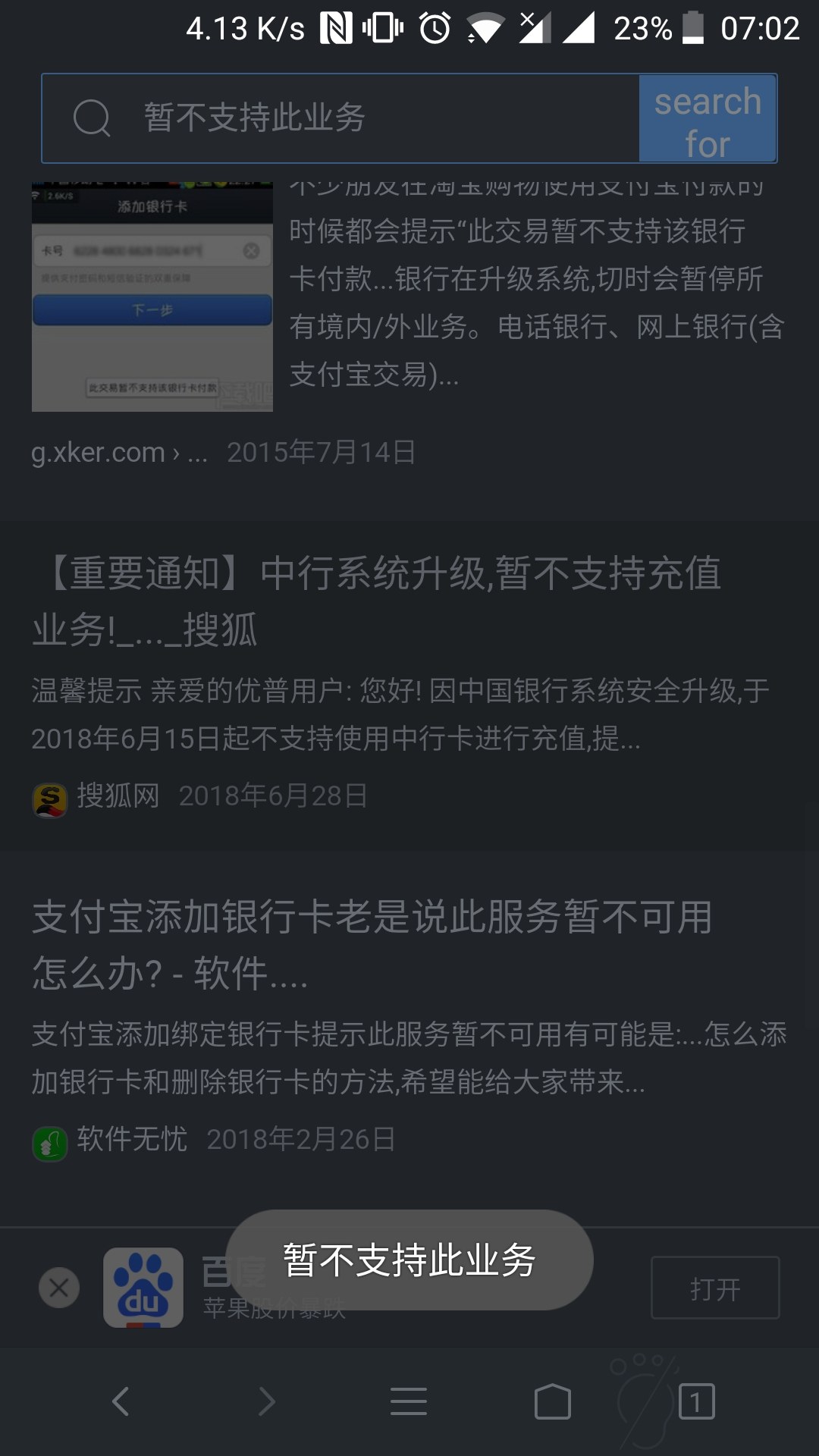Tap the 打开 button to open Baidu
Image resolution: width=819 pixels, height=1456 pixels.
coord(714,1288)
